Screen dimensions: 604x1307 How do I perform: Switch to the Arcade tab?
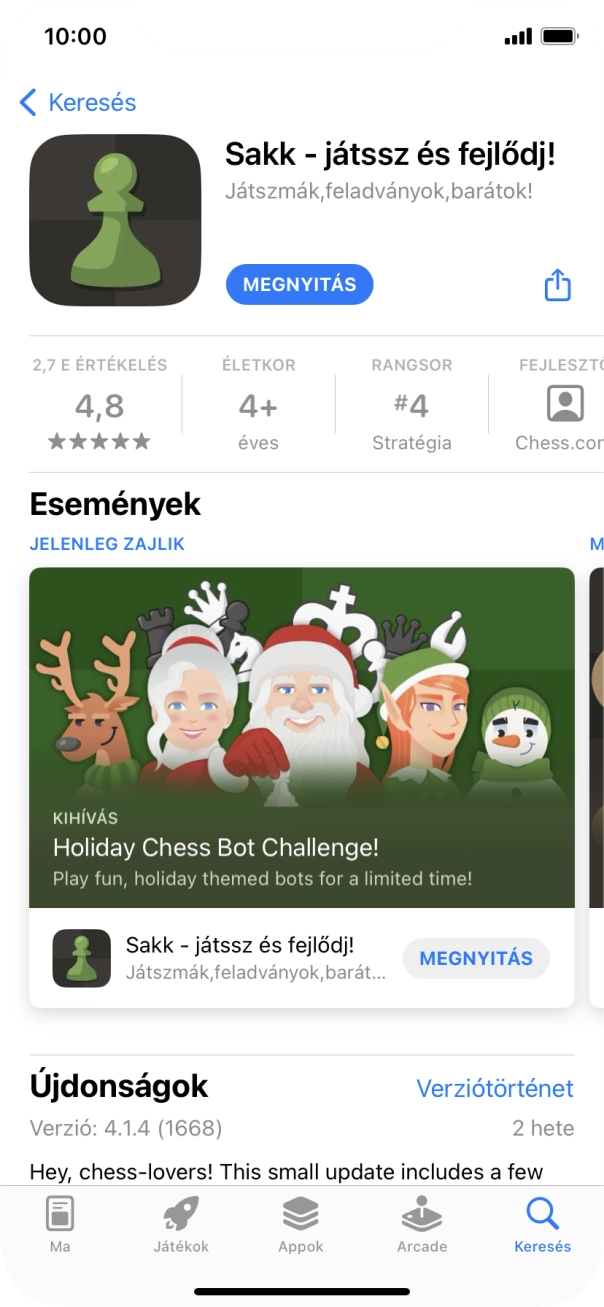coord(422,1224)
